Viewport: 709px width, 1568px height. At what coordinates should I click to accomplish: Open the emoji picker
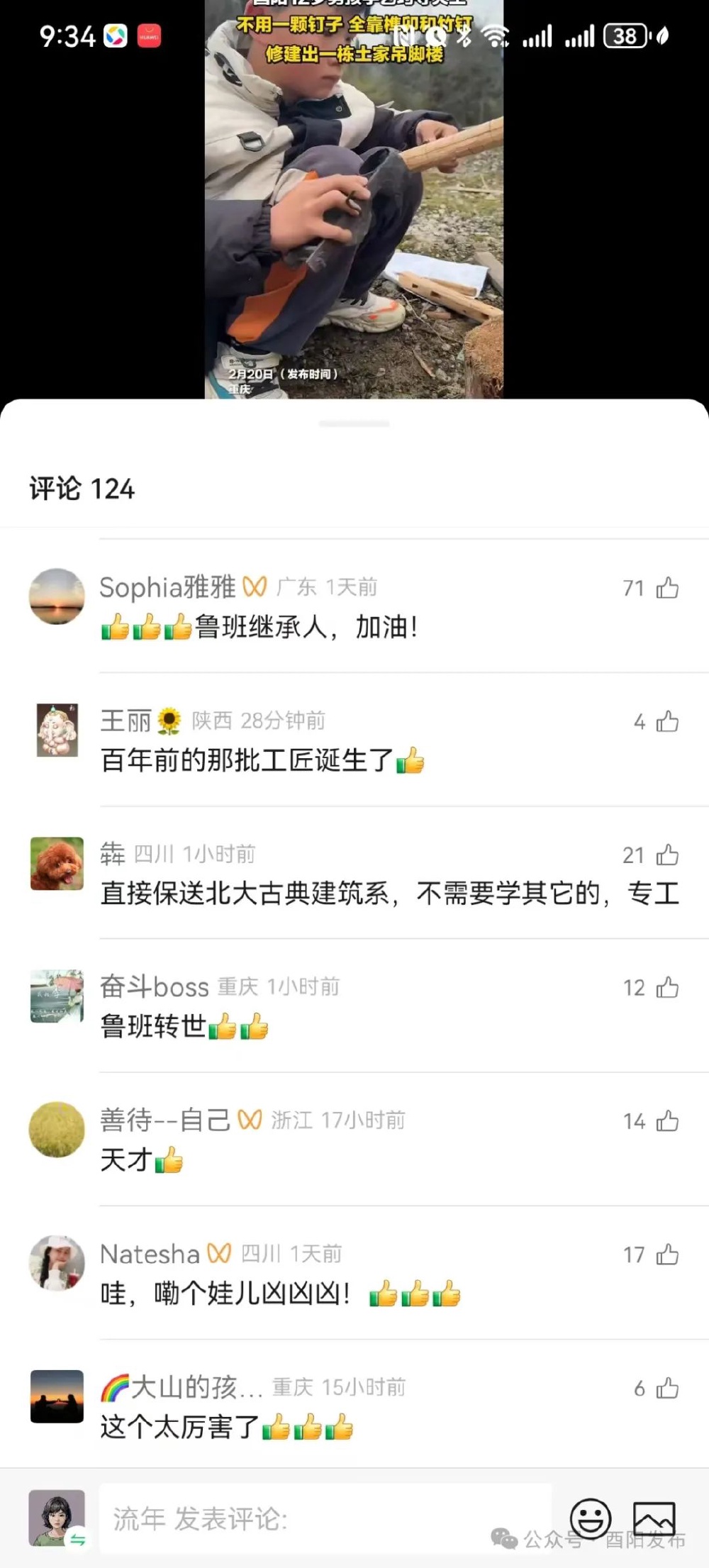coord(591,1518)
